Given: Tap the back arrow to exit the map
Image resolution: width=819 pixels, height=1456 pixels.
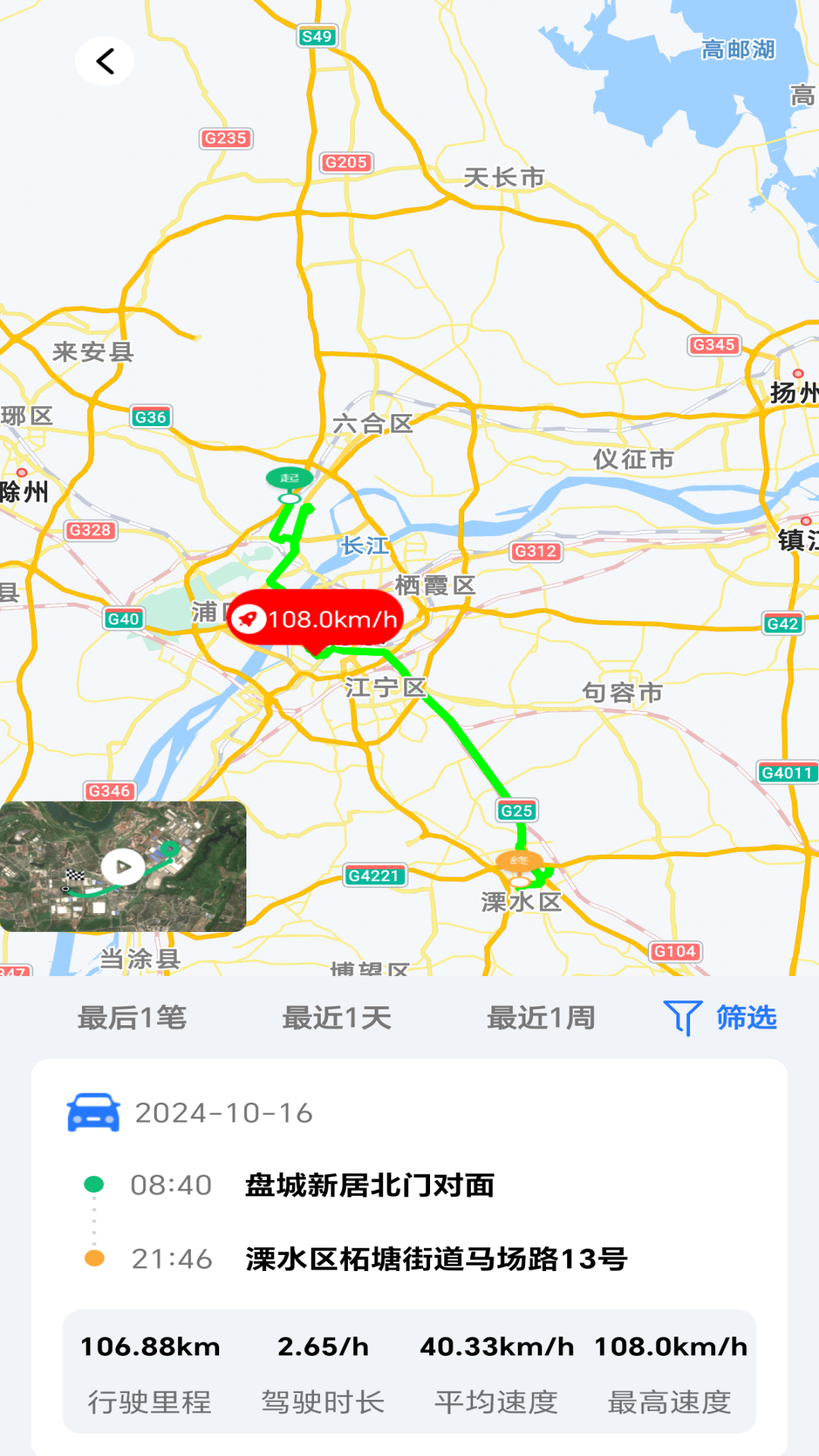Looking at the screenshot, I should [x=105, y=62].
